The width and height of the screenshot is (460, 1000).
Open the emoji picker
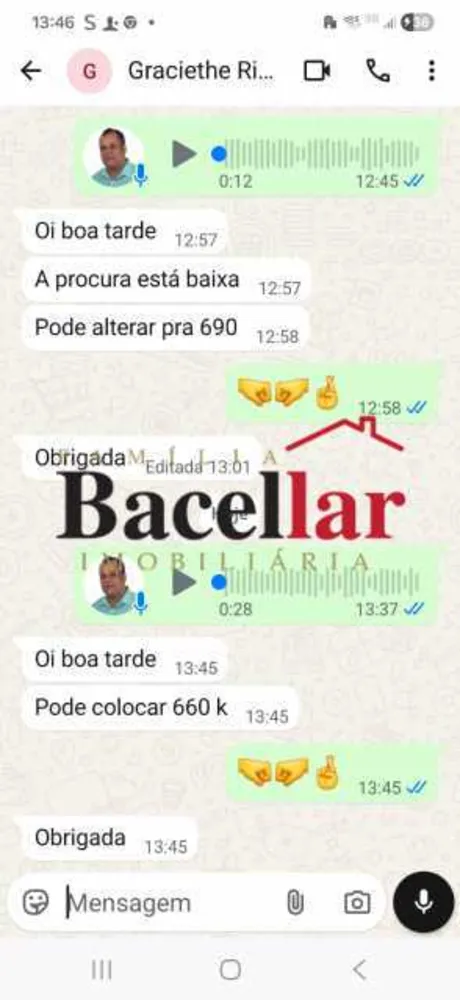(x=36, y=902)
